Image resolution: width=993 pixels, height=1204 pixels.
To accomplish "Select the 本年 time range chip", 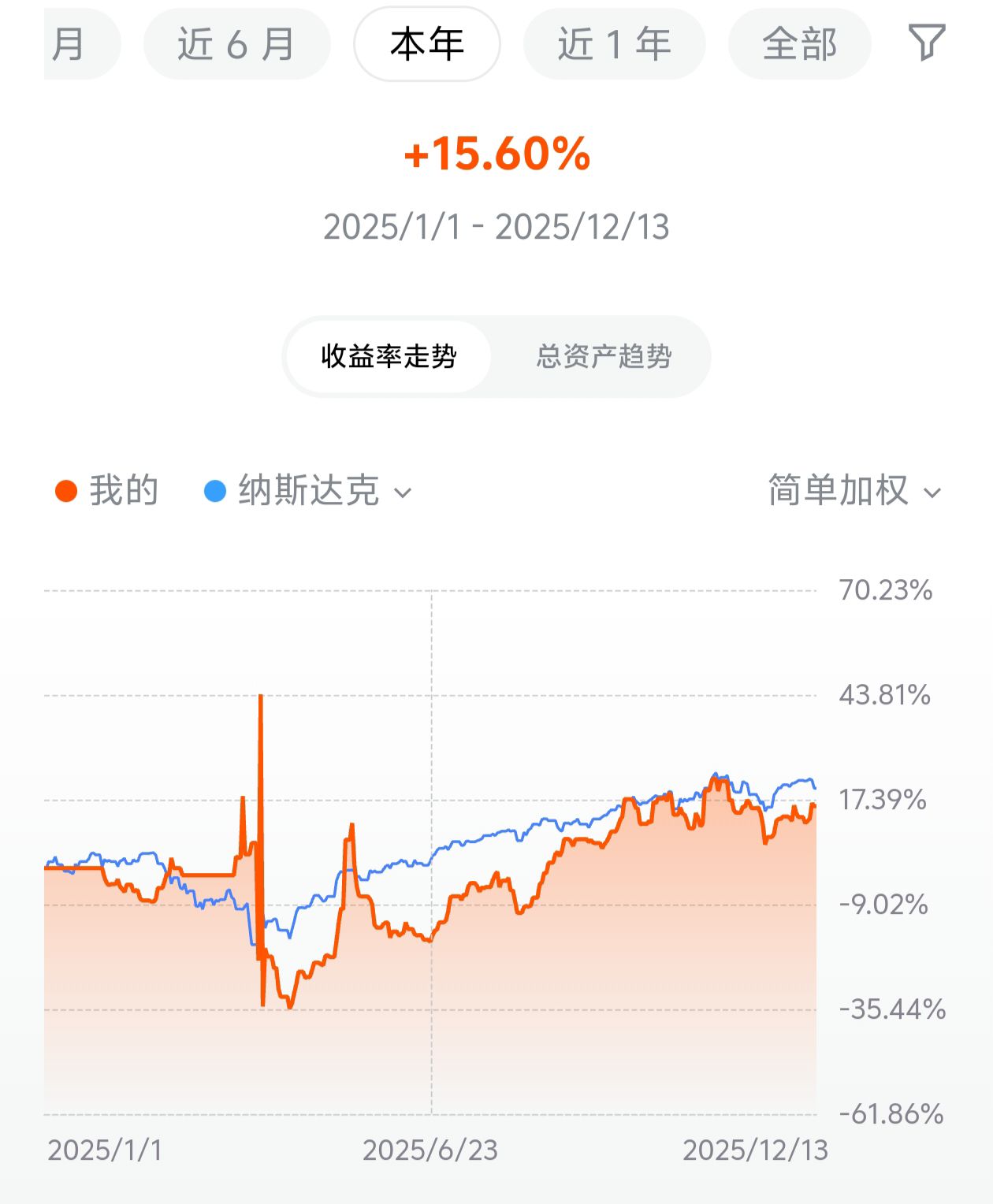I will pos(427,44).
